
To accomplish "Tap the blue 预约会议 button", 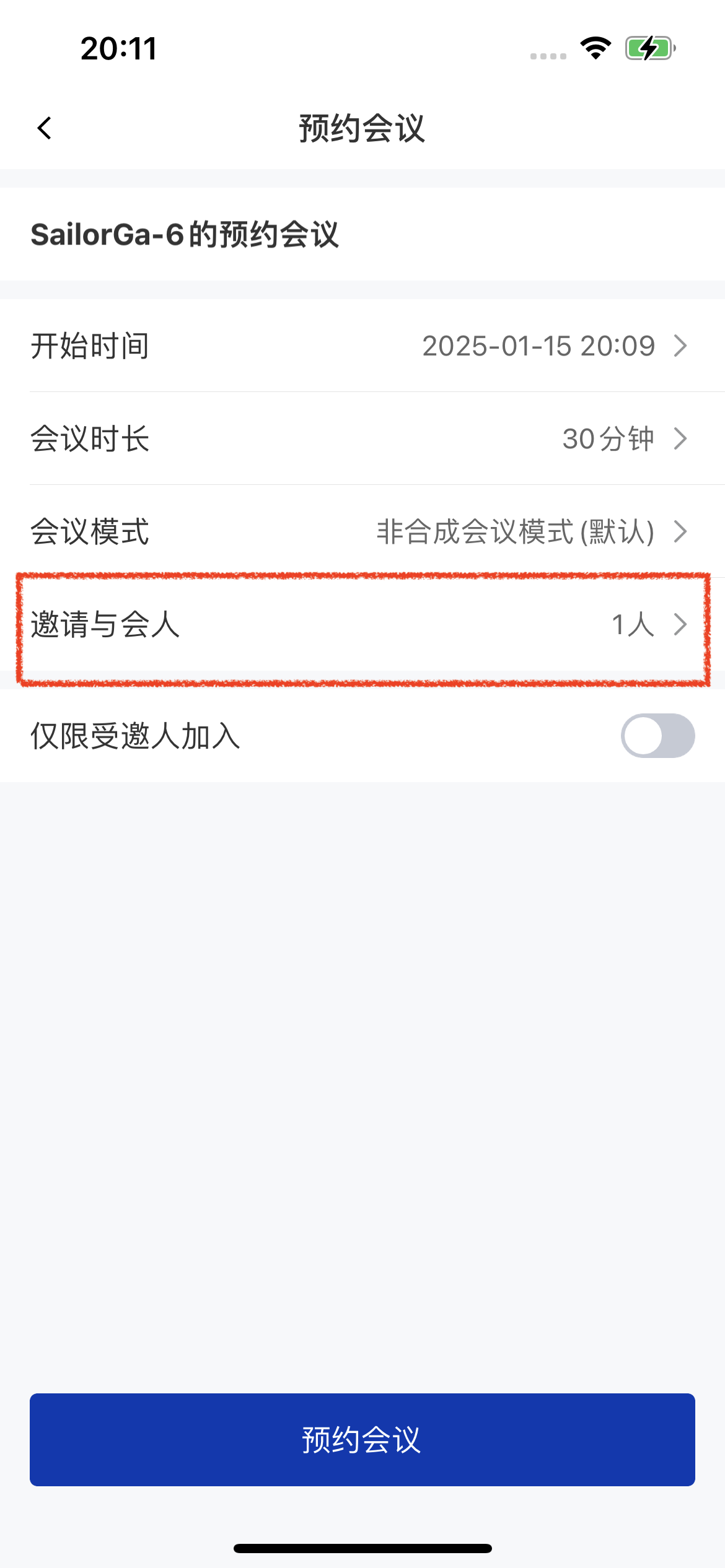I will pyautogui.click(x=362, y=1439).
